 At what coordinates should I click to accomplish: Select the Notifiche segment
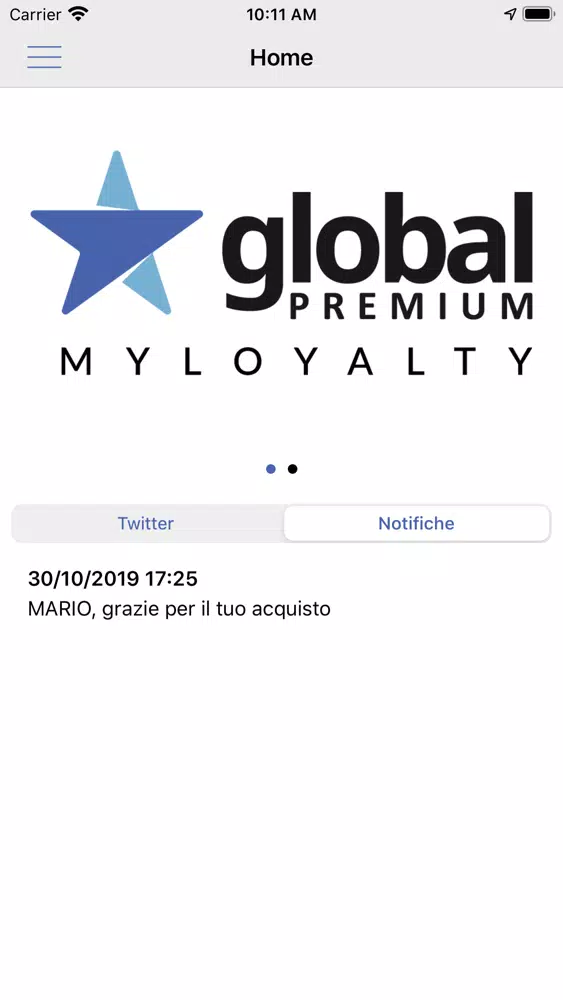tap(416, 524)
